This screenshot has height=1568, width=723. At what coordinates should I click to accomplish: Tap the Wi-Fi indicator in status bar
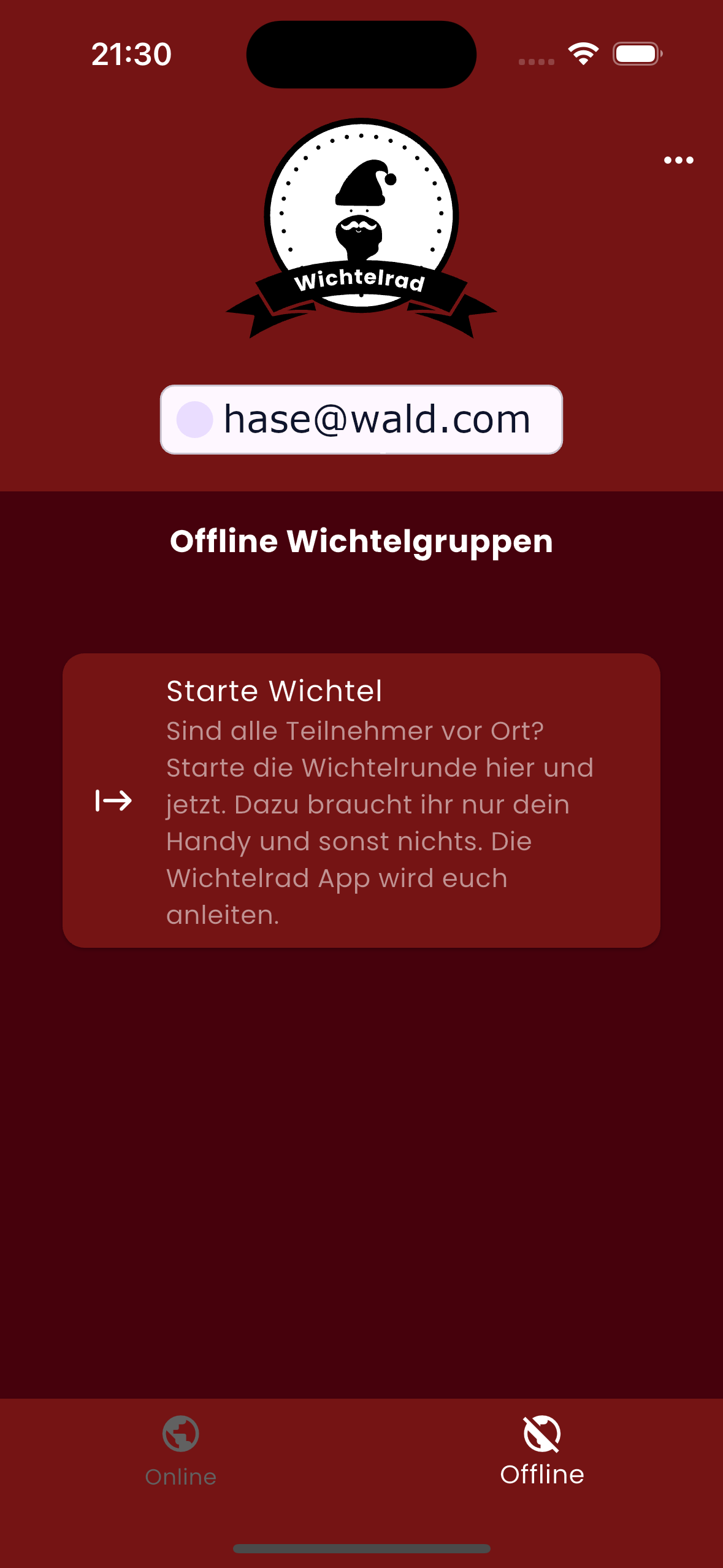(583, 54)
